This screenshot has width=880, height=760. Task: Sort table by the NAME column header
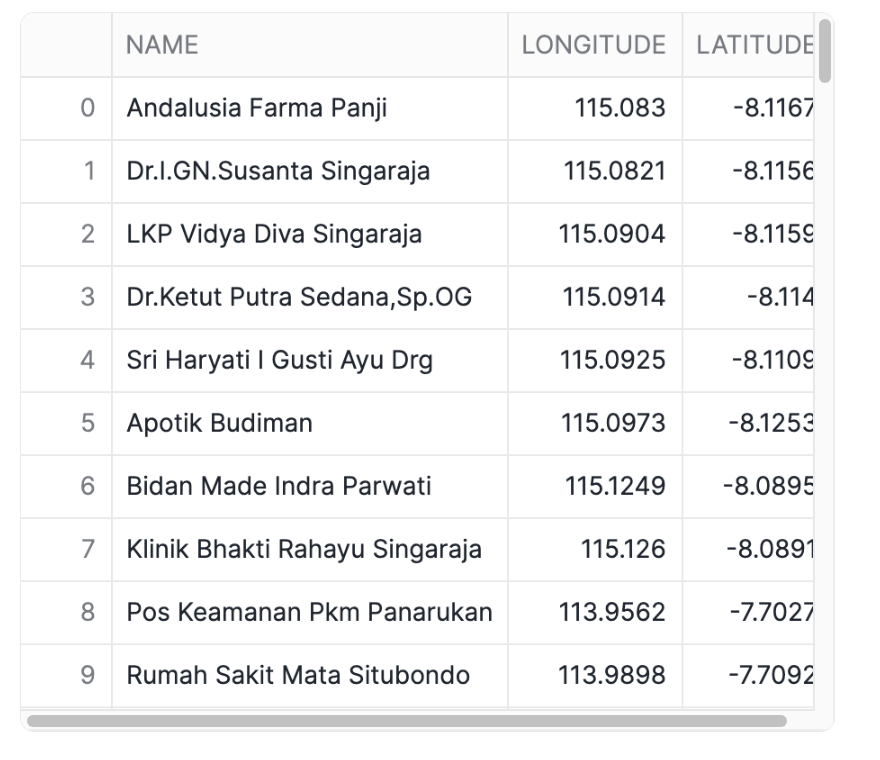tap(162, 45)
